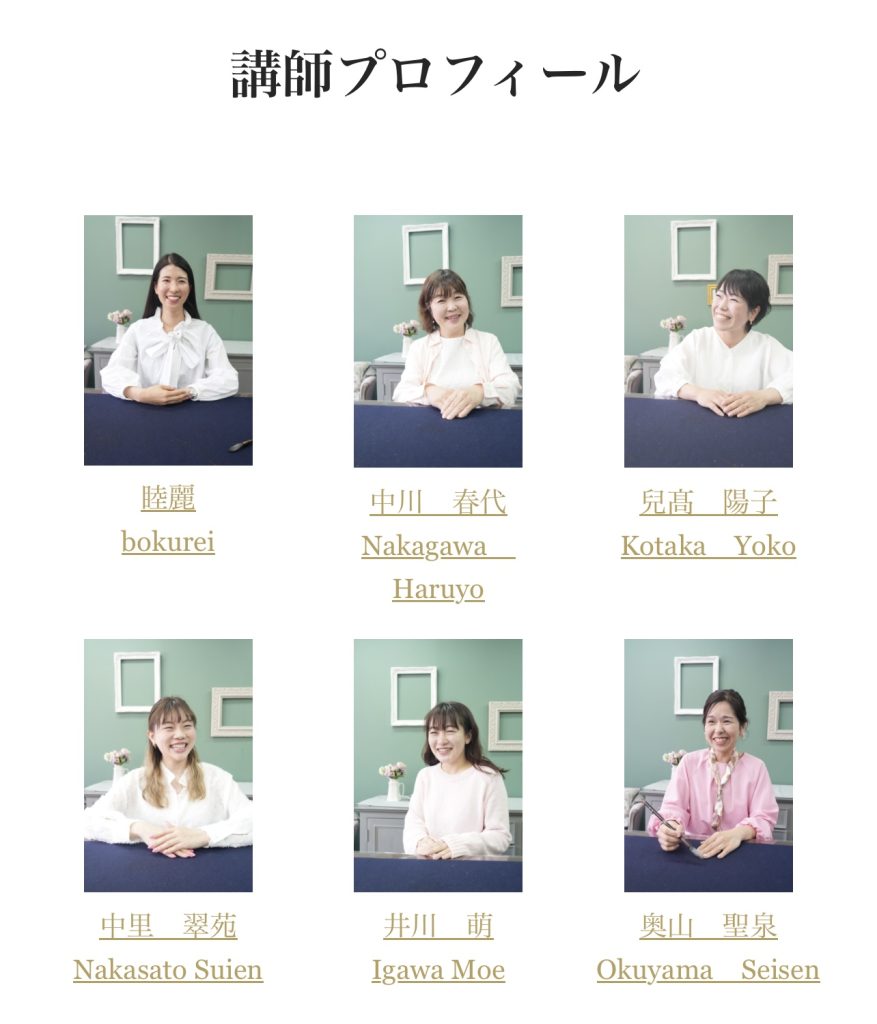The image size is (877, 1024).
Task: Tap the photo above Nakagawa Haruyo's name
Action: (438, 341)
